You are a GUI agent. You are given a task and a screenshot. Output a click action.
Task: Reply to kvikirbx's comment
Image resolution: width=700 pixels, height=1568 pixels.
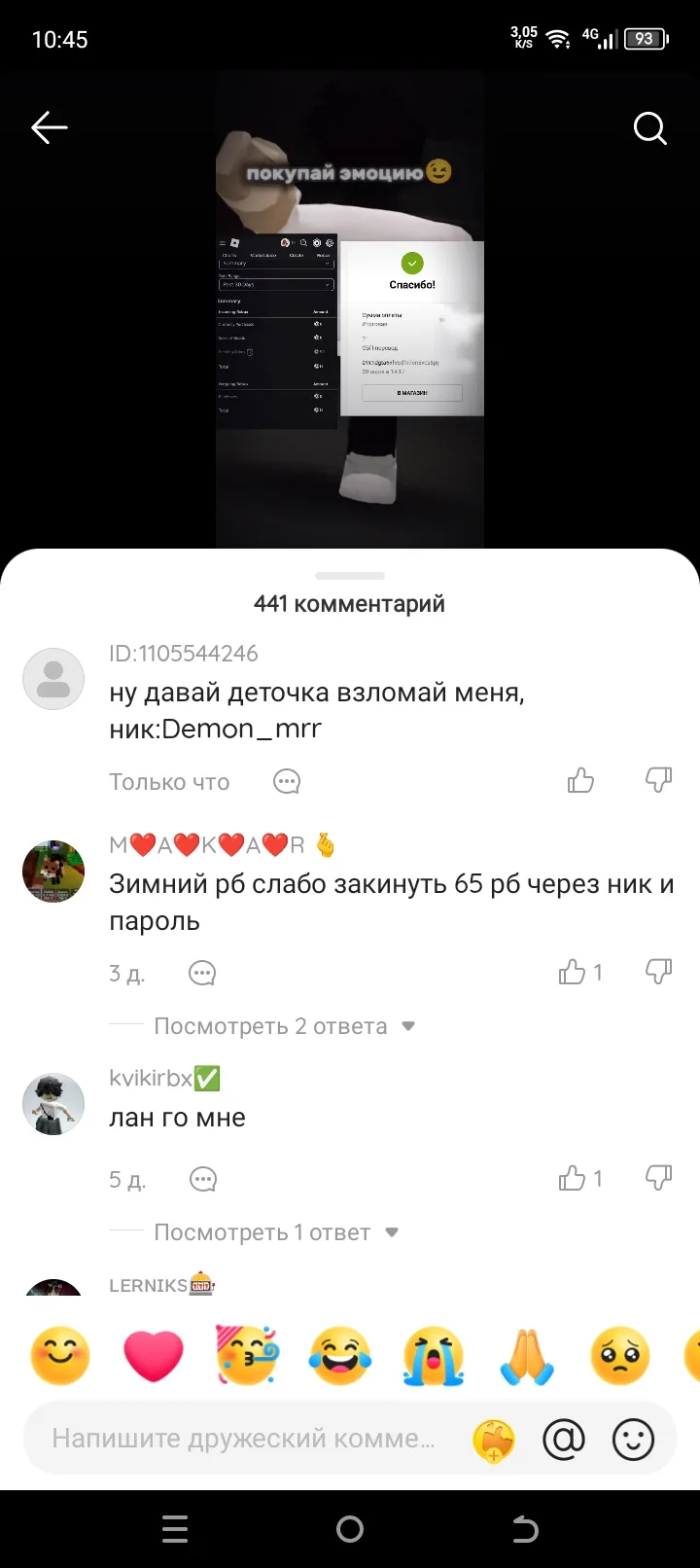[203, 1179]
